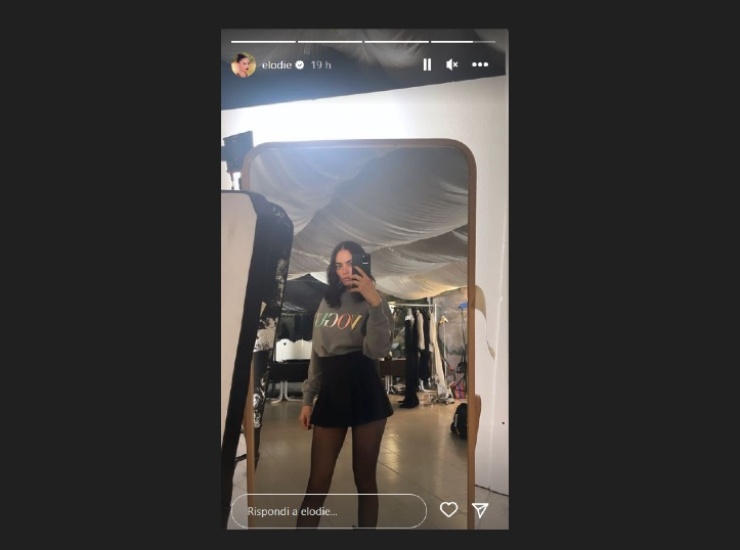Like the story with the heart
This screenshot has height=550, width=740.
(449, 510)
